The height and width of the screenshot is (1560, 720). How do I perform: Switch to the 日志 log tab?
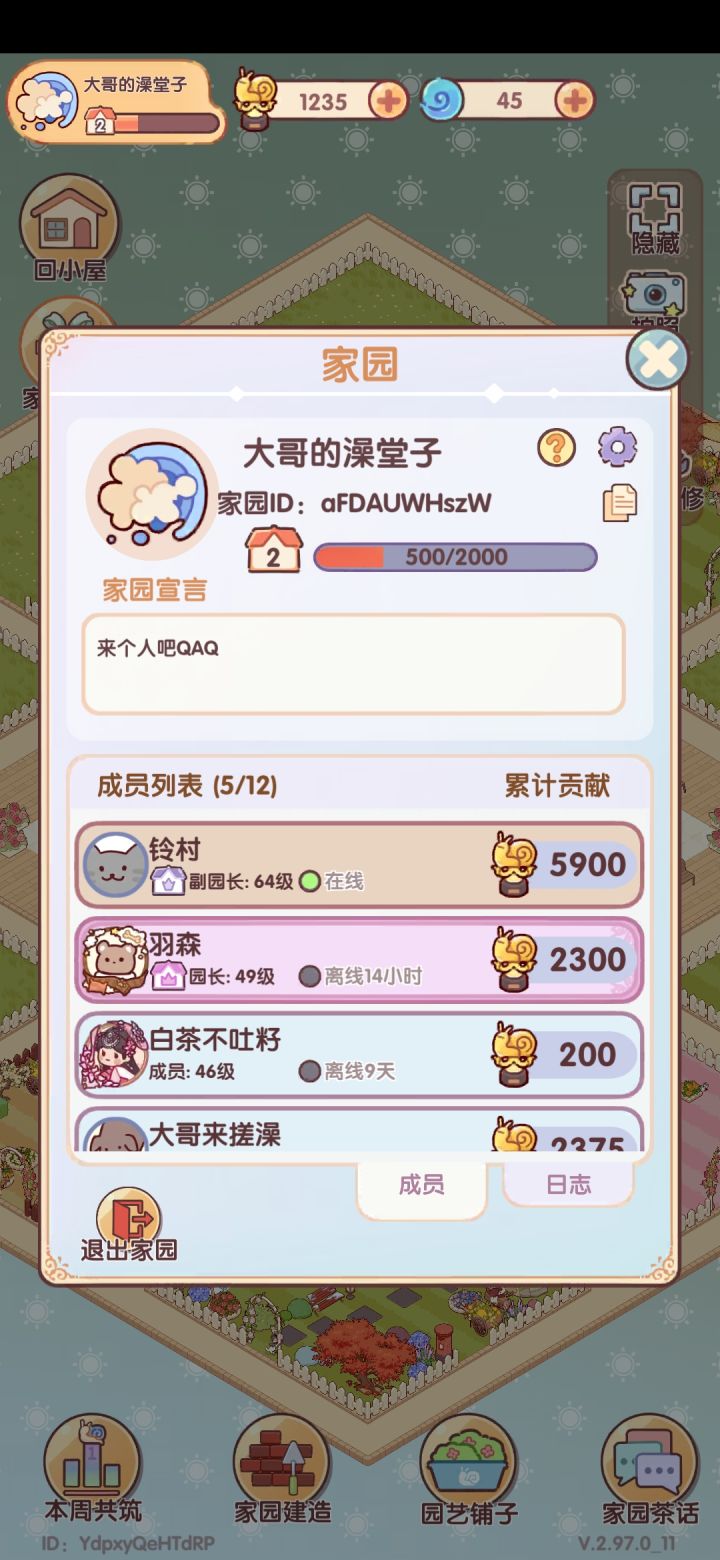[x=570, y=1183]
